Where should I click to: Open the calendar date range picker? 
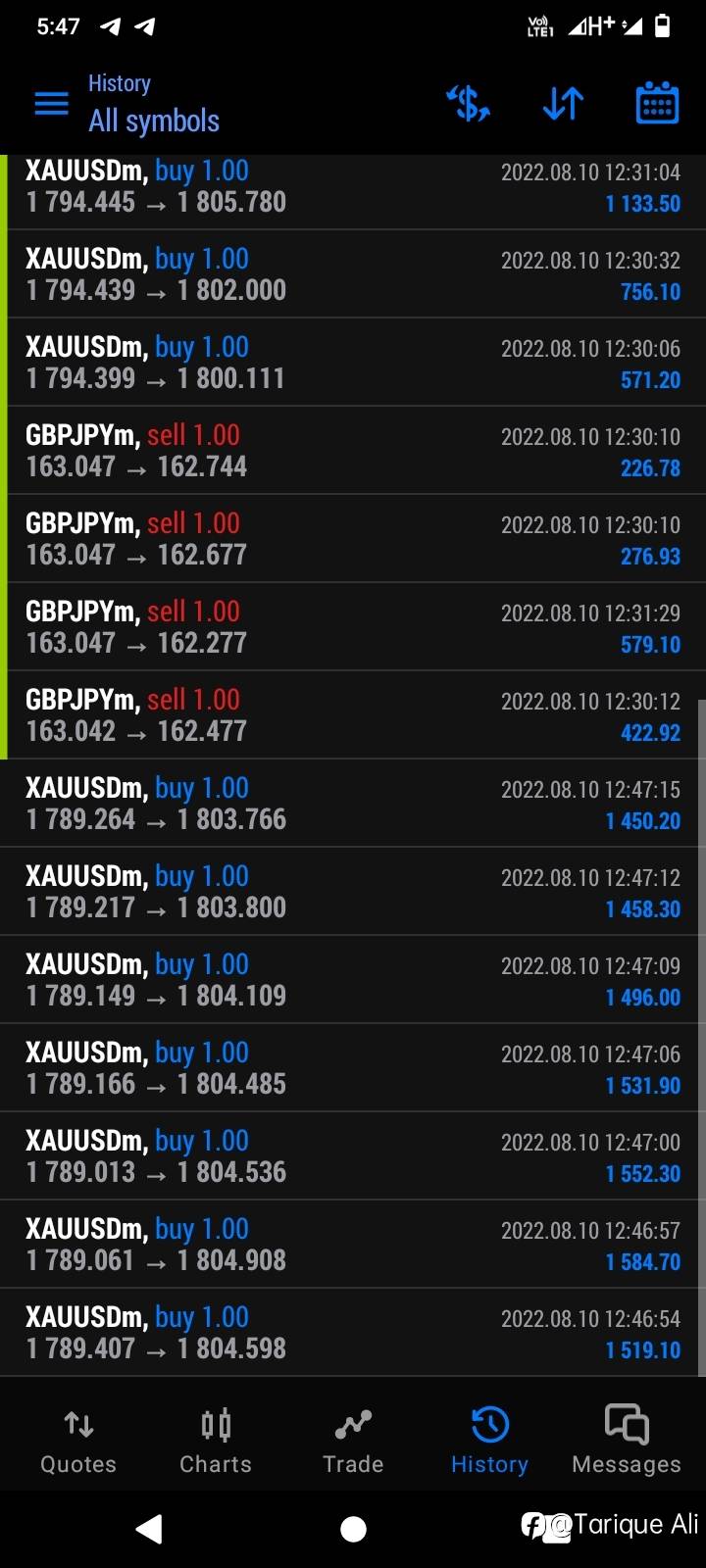(x=657, y=103)
